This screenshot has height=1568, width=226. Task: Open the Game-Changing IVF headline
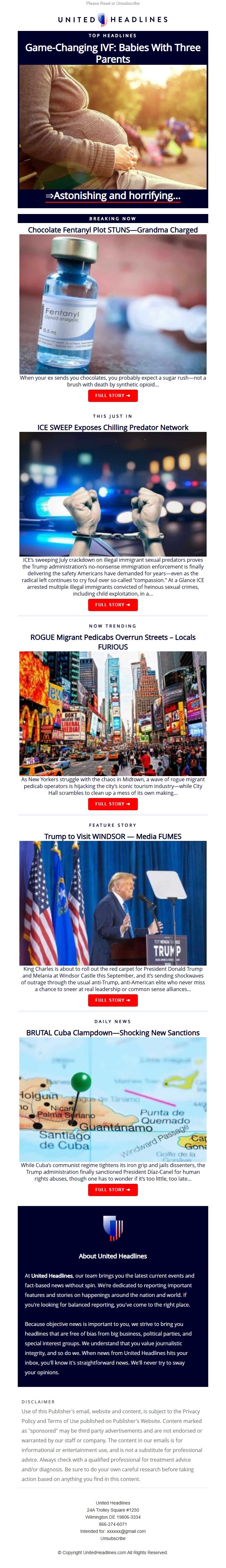click(113, 53)
